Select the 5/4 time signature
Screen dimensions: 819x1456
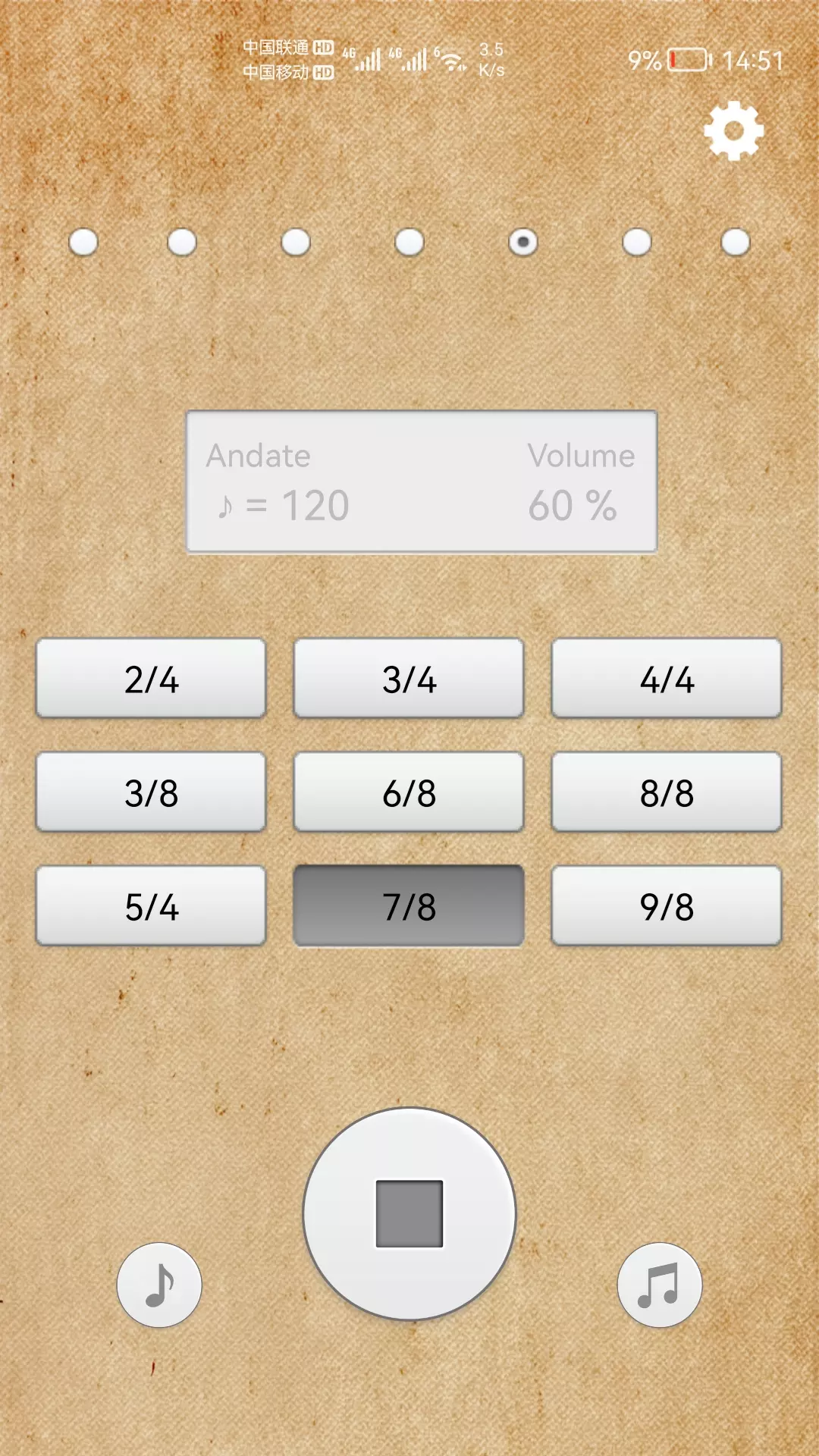[151, 906]
